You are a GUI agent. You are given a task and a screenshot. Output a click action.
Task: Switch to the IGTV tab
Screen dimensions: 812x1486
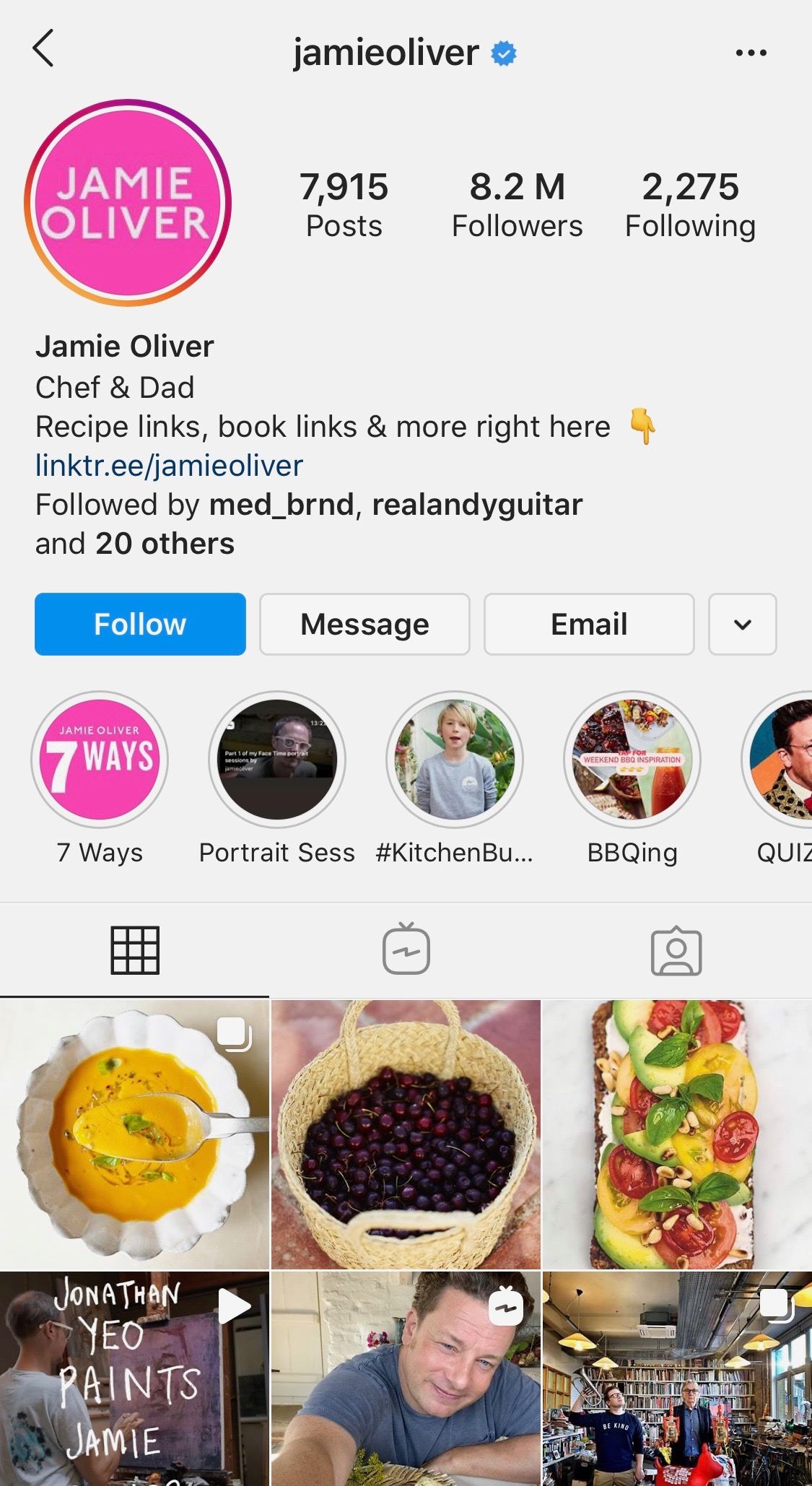[406, 950]
